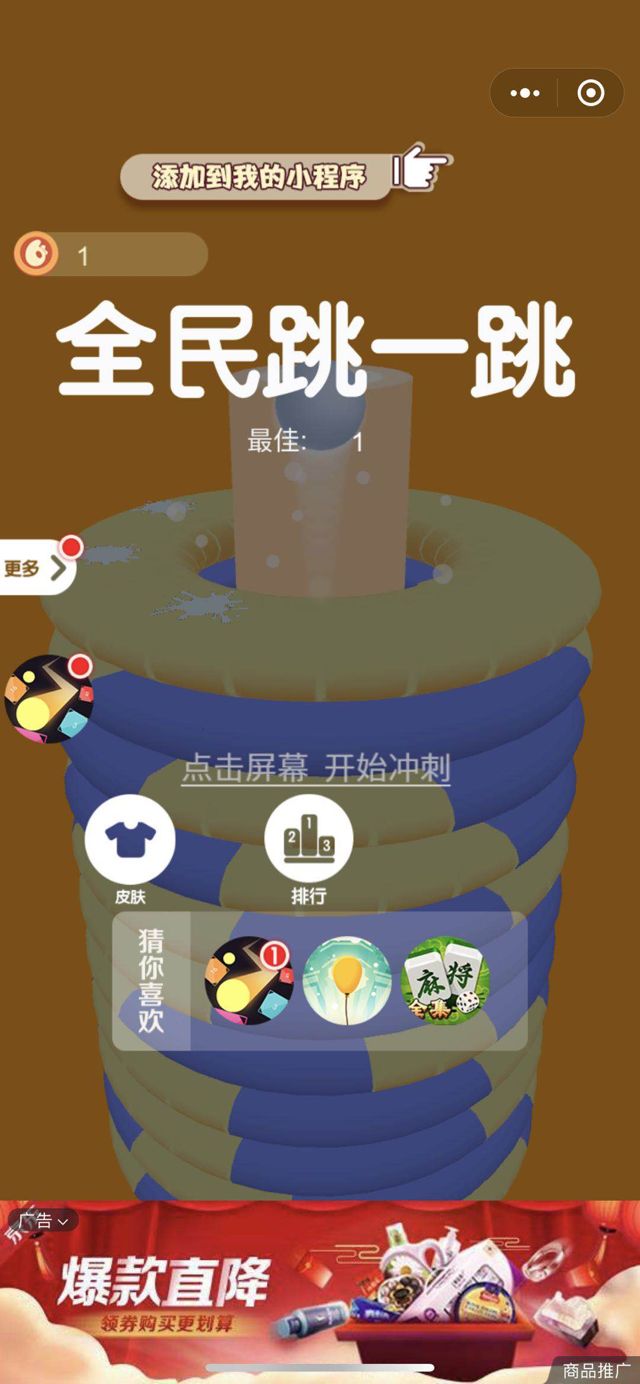Close the mini program via target icon

591,94
